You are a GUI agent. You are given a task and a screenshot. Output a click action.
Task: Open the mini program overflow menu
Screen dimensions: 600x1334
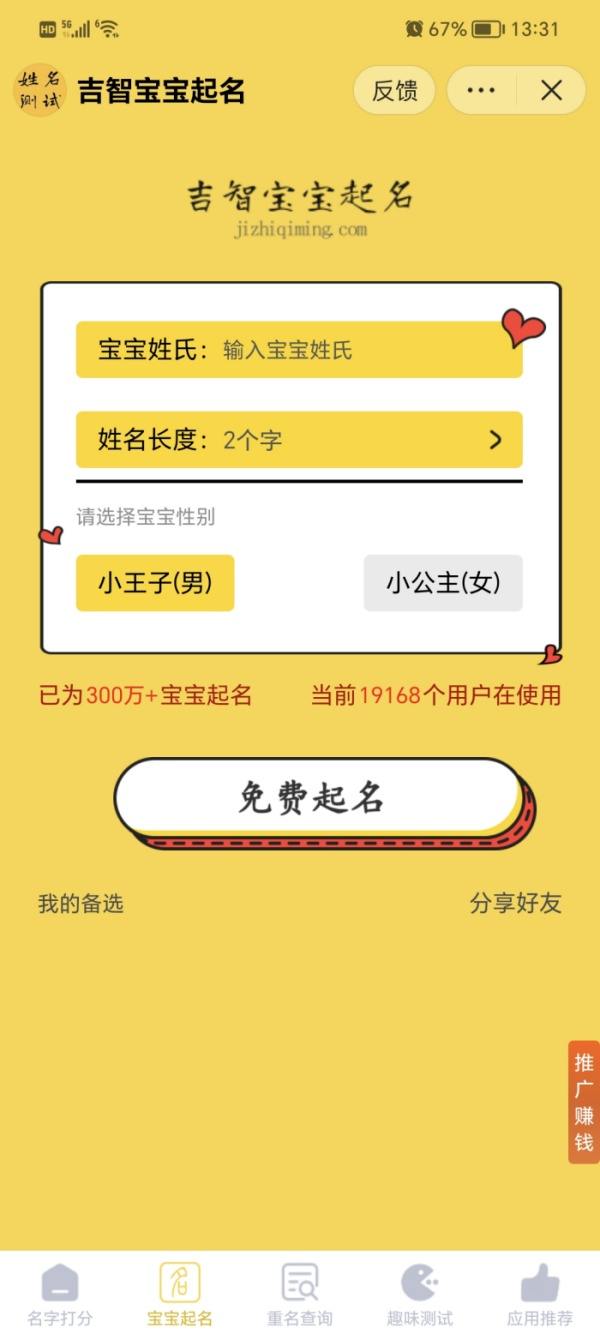(x=481, y=91)
